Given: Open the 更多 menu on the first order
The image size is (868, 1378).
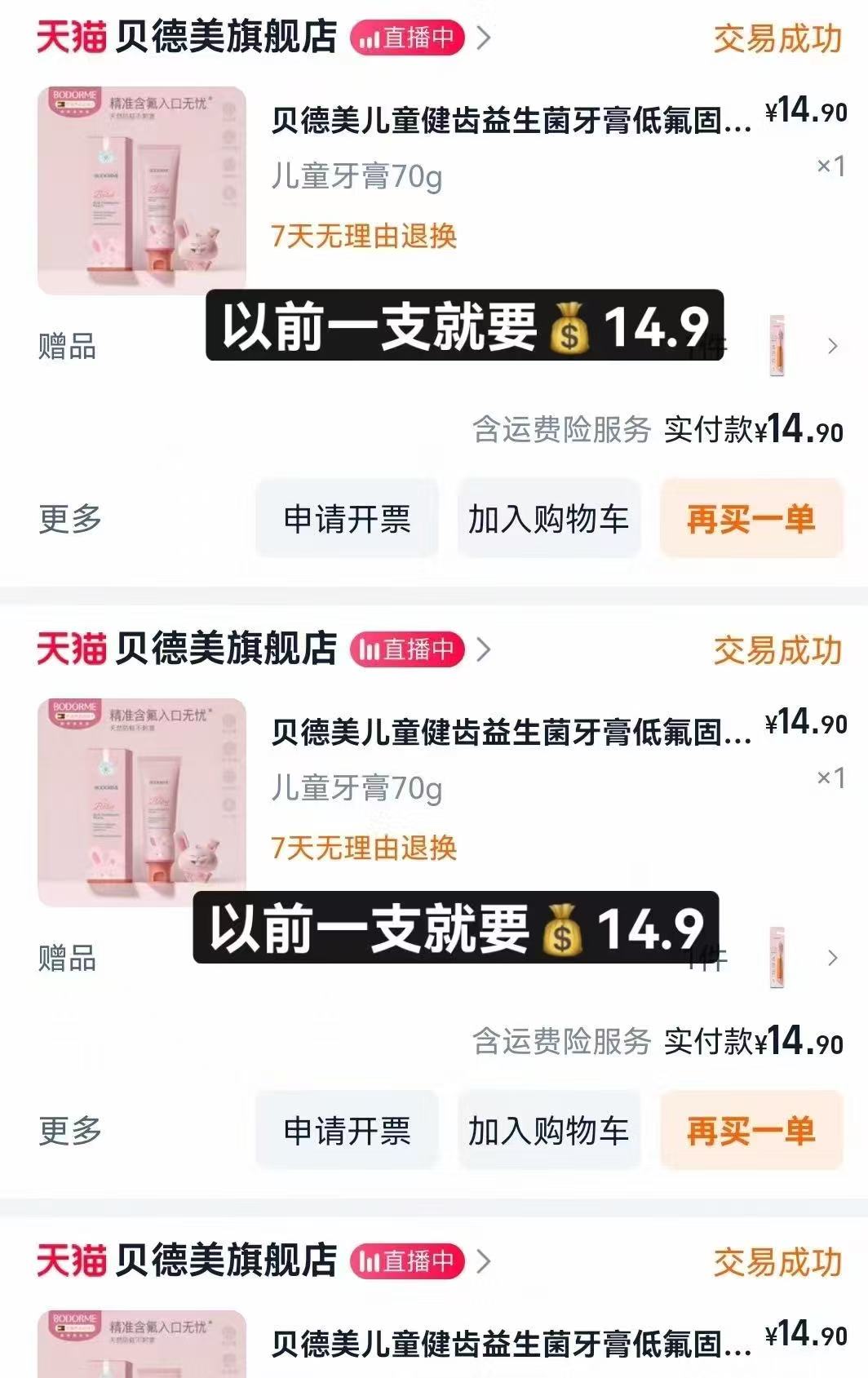Looking at the screenshot, I should [69, 519].
